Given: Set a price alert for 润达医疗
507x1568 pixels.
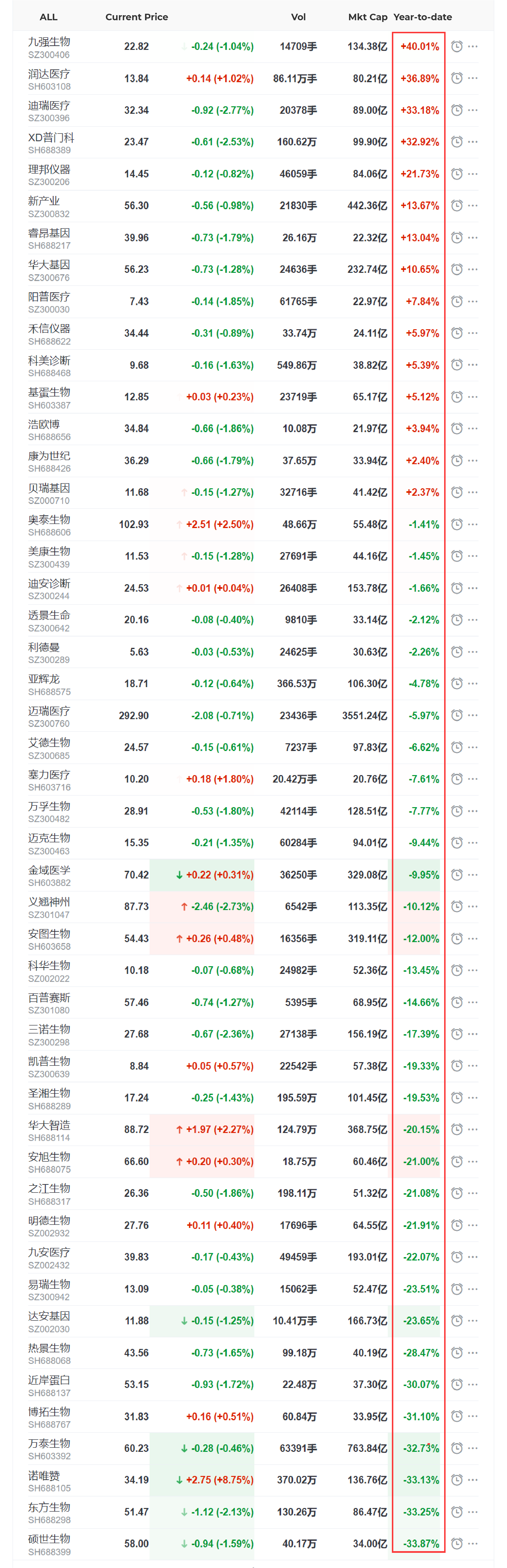Looking at the screenshot, I should tap(456, 79).
